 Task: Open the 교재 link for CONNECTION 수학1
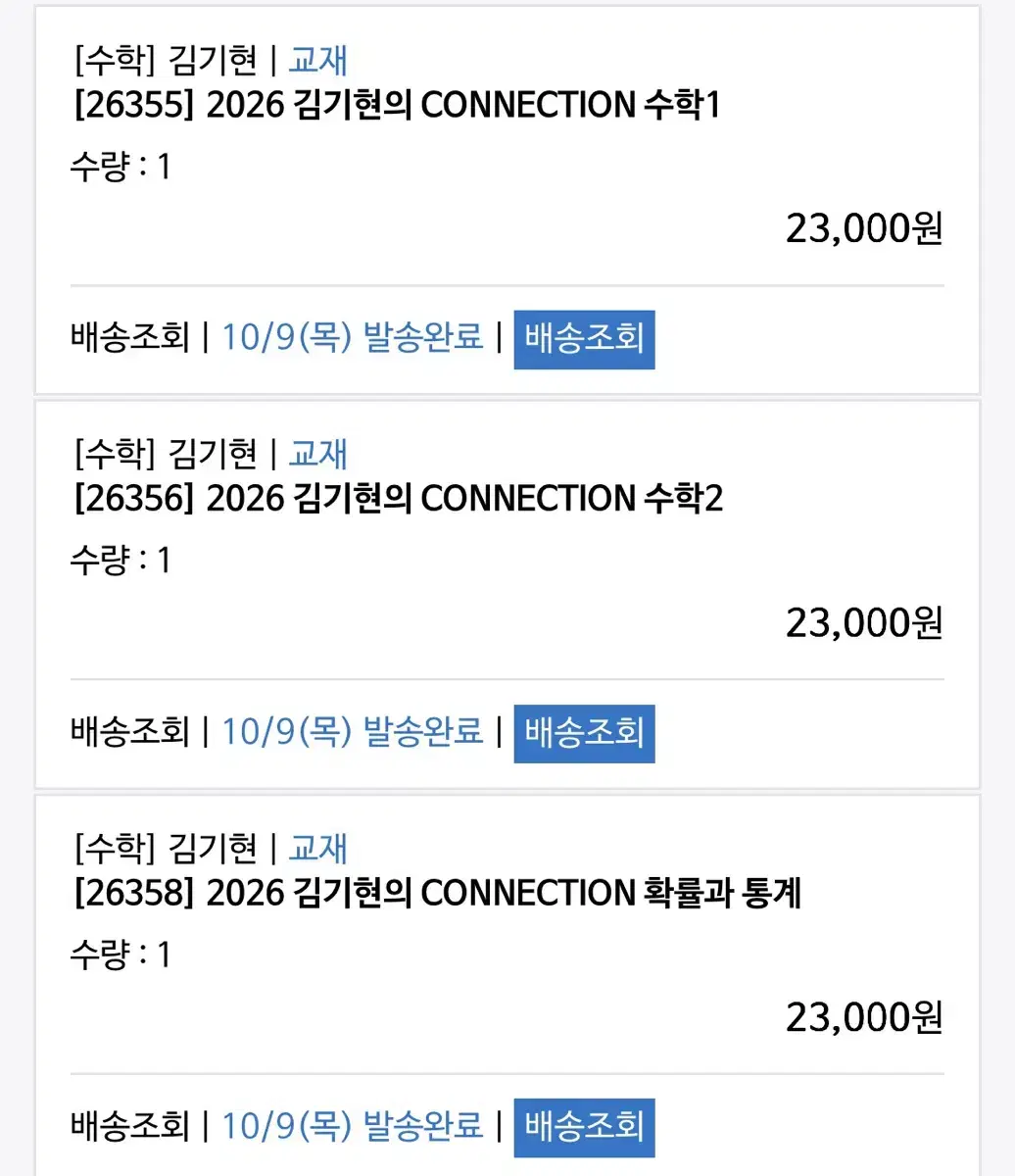point(316,61)
